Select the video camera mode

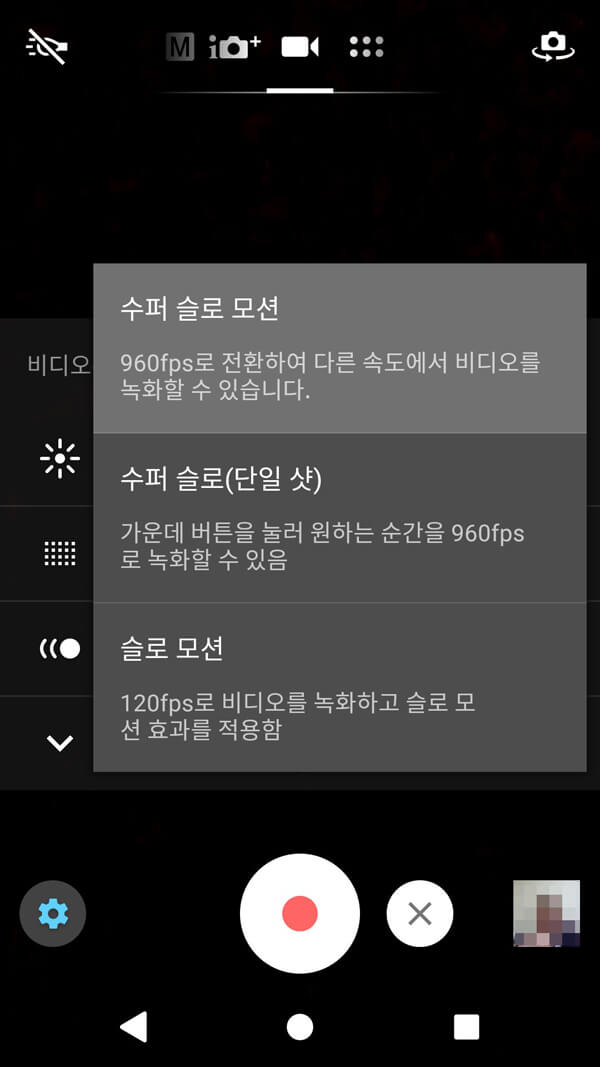(x=299, y=47)
